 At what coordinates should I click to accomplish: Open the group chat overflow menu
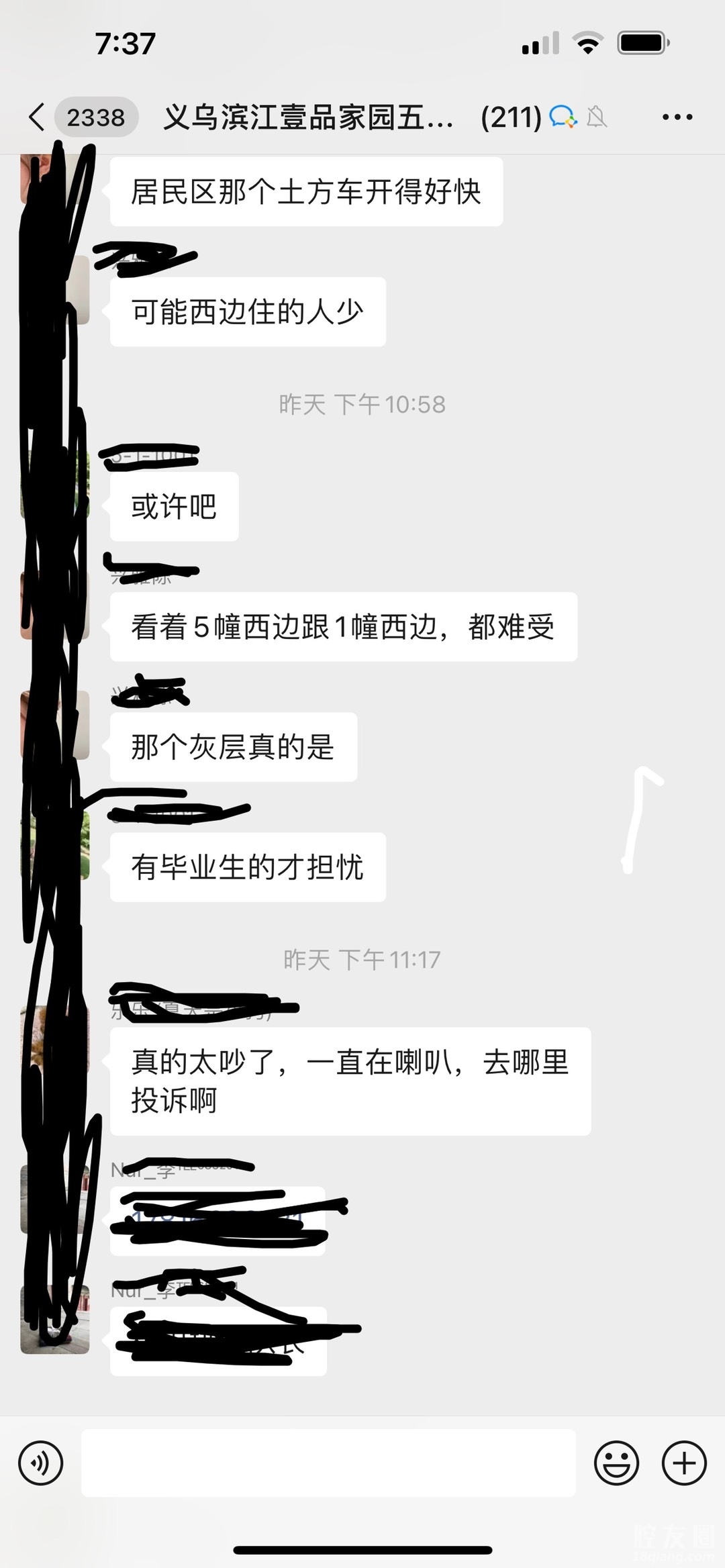[x=677, y=117]
